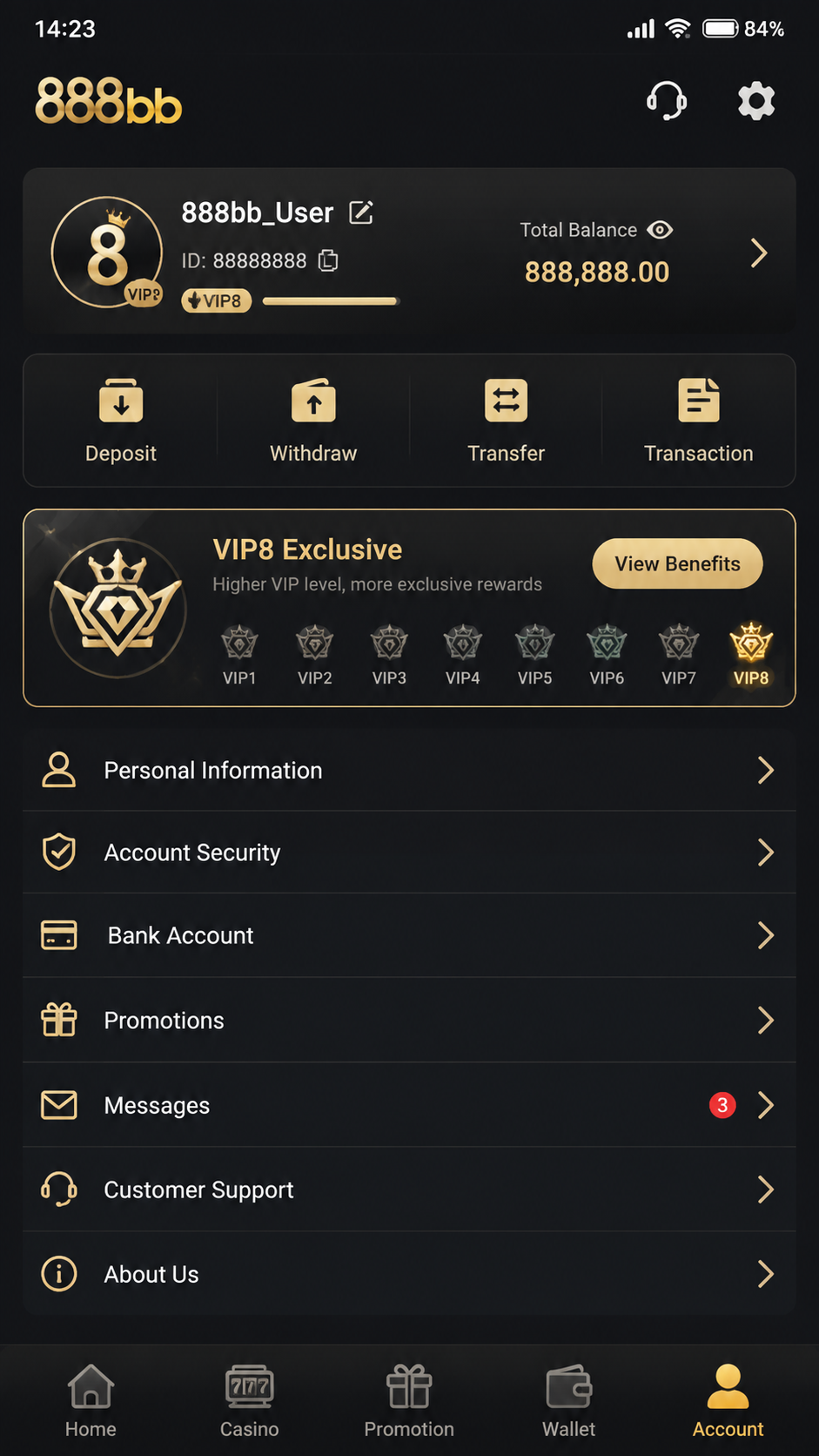Open Messages with 3 unread
The width and height of the screenshot is (819, 1456).
tap(409, 1105)
